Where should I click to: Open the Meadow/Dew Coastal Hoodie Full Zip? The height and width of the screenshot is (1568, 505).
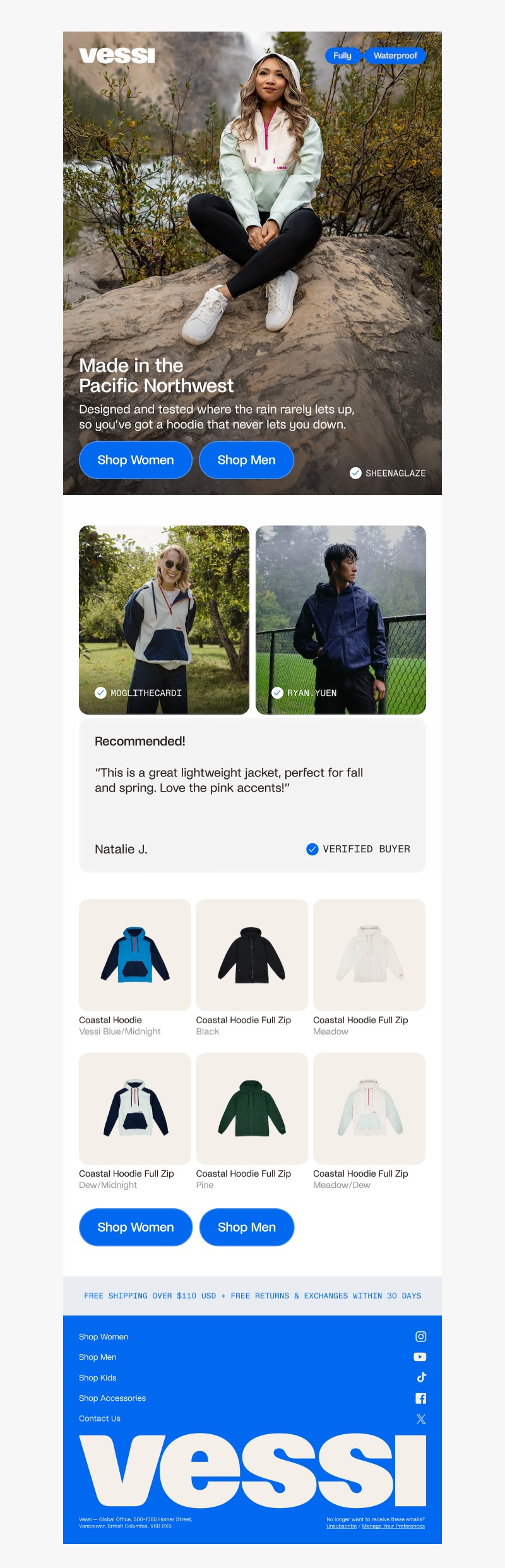click(x=369, y=1108)
